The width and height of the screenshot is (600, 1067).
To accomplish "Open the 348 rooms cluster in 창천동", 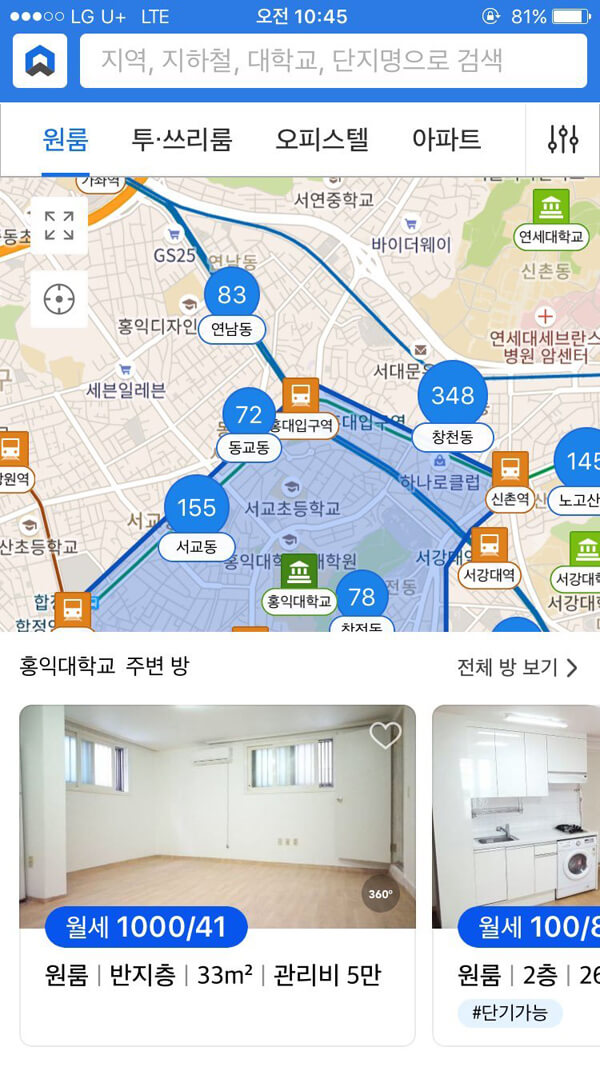I will [452, 395].
